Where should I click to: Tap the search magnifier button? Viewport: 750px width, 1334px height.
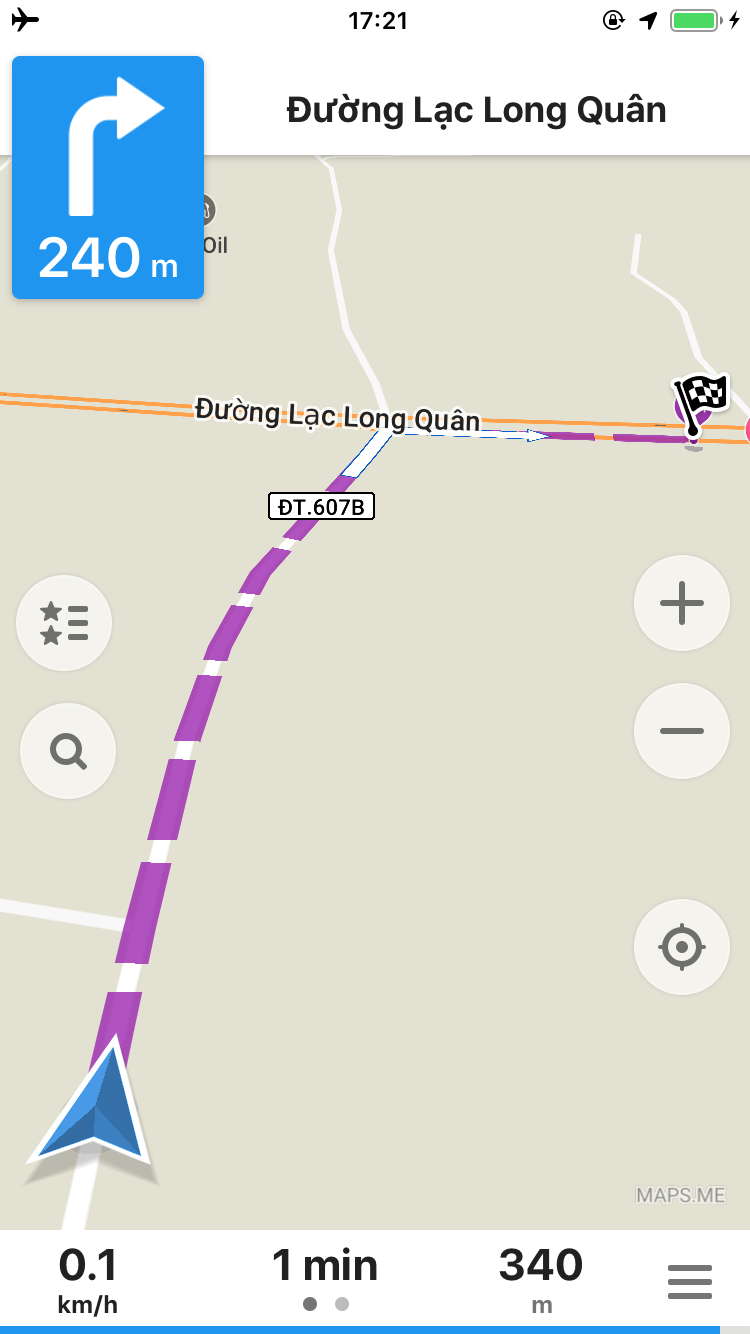pos(68,751)
